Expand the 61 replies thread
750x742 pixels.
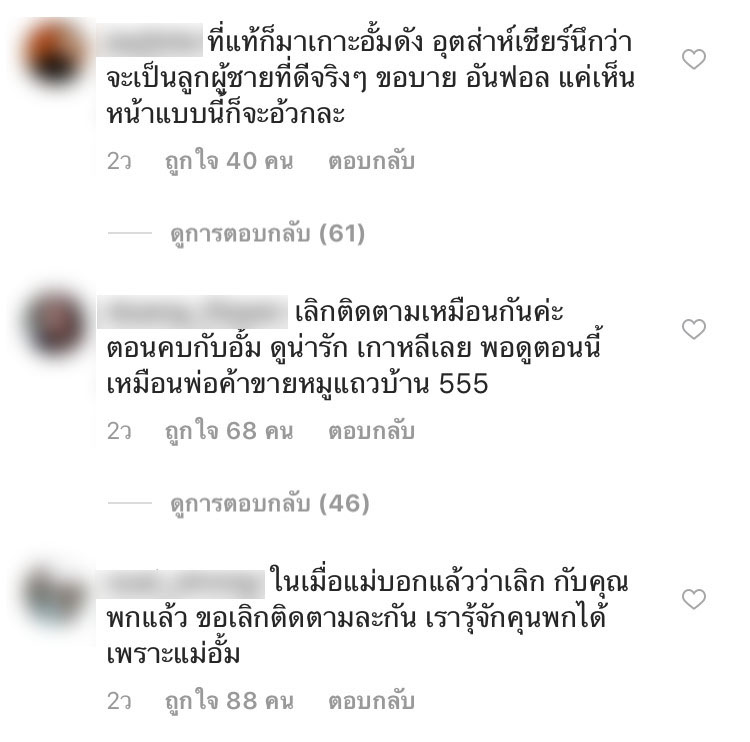pyautogui.click(x=267, y=235)
